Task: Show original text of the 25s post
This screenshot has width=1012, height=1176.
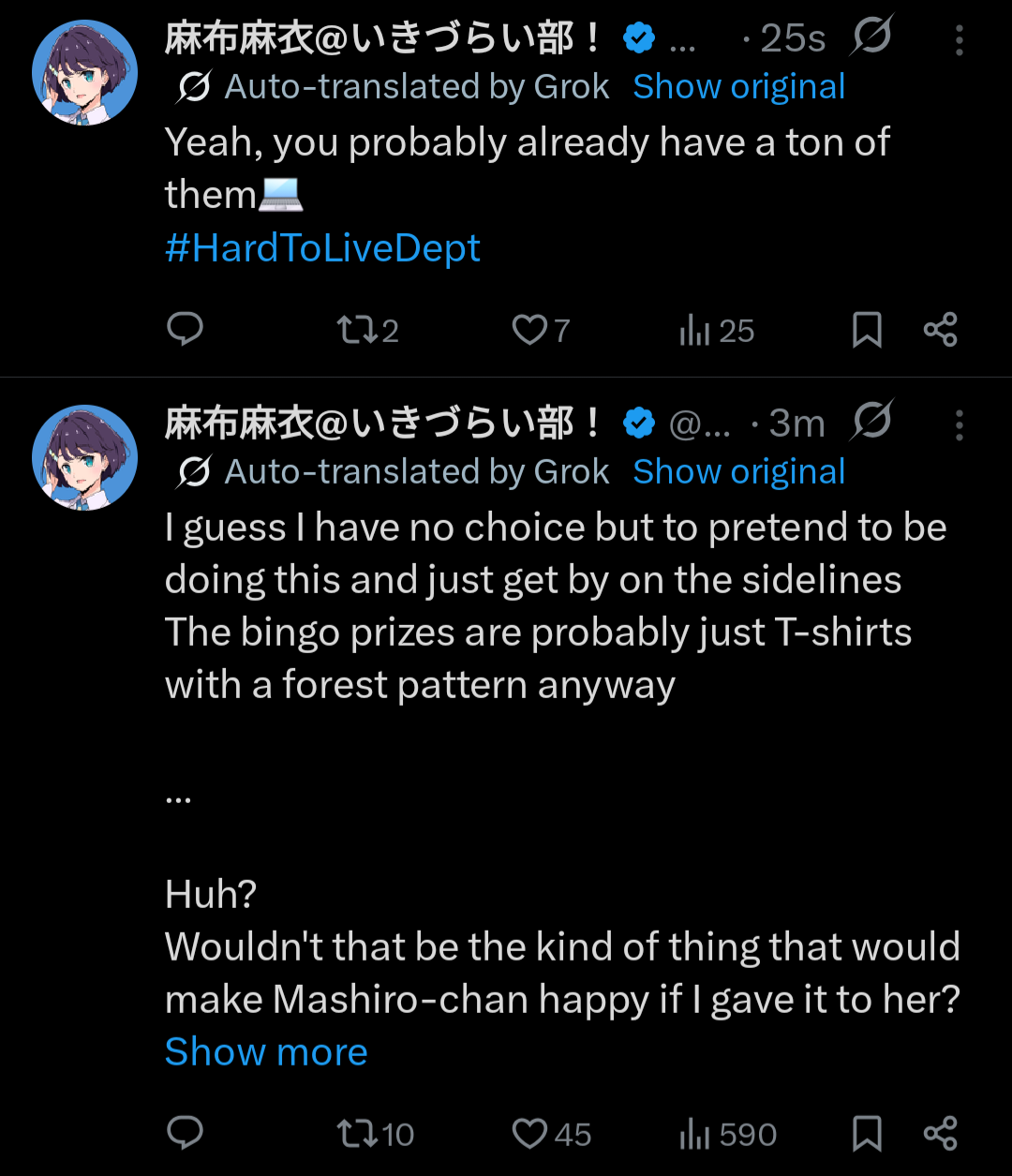Action: pyautogui.click(x=738, y=87)
